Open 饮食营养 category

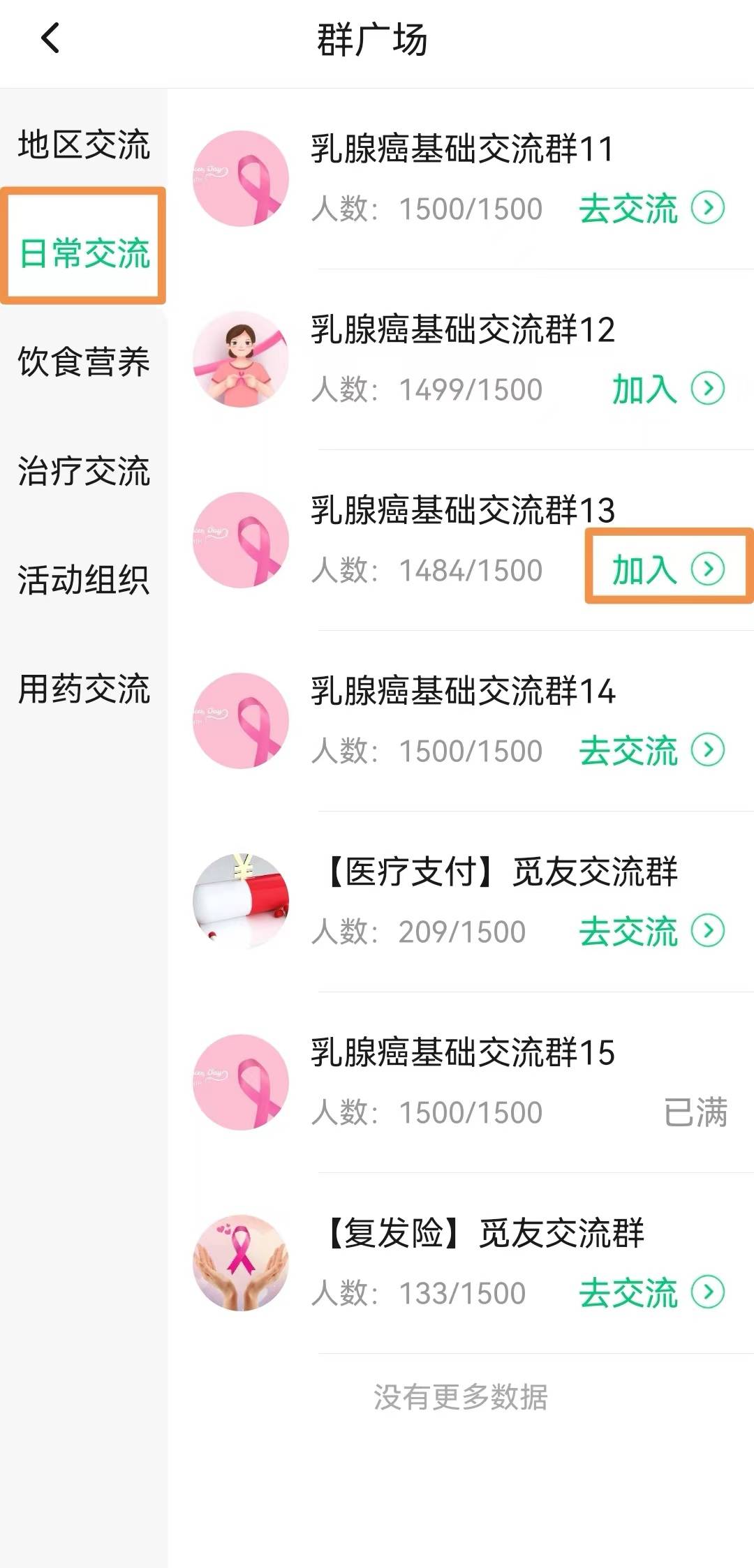[x=84, y=361]
